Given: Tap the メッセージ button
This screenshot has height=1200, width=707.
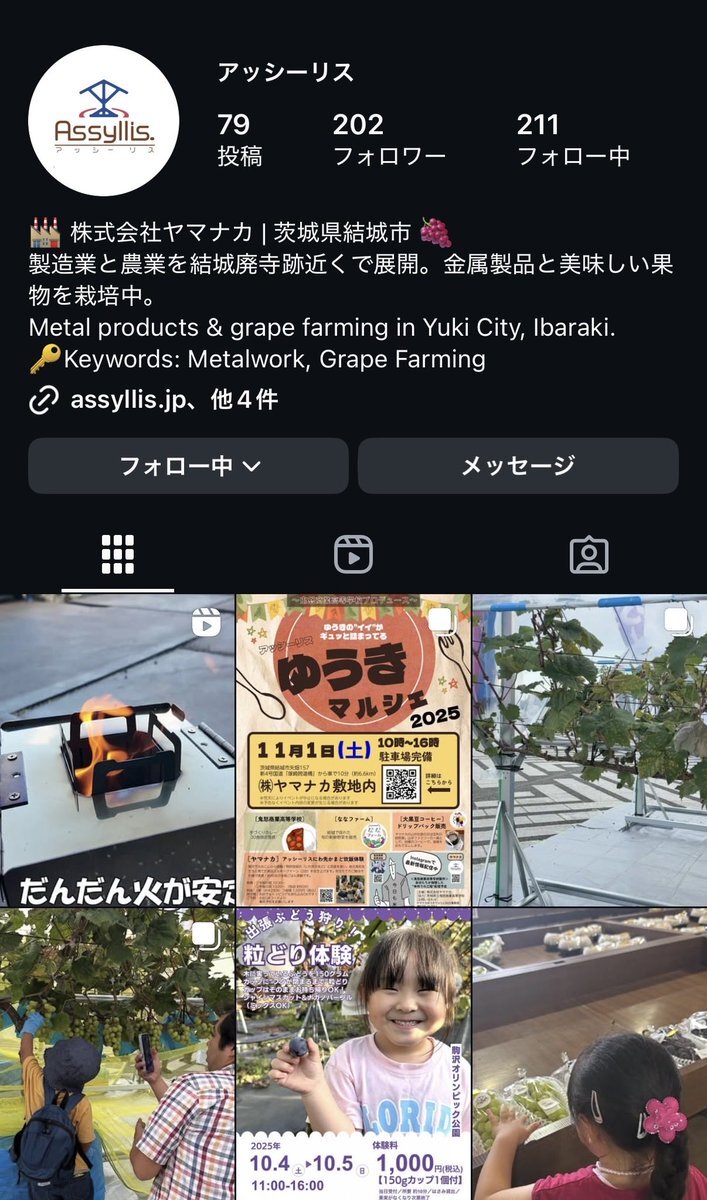Looking at the screenshot, I should point(518,466).
